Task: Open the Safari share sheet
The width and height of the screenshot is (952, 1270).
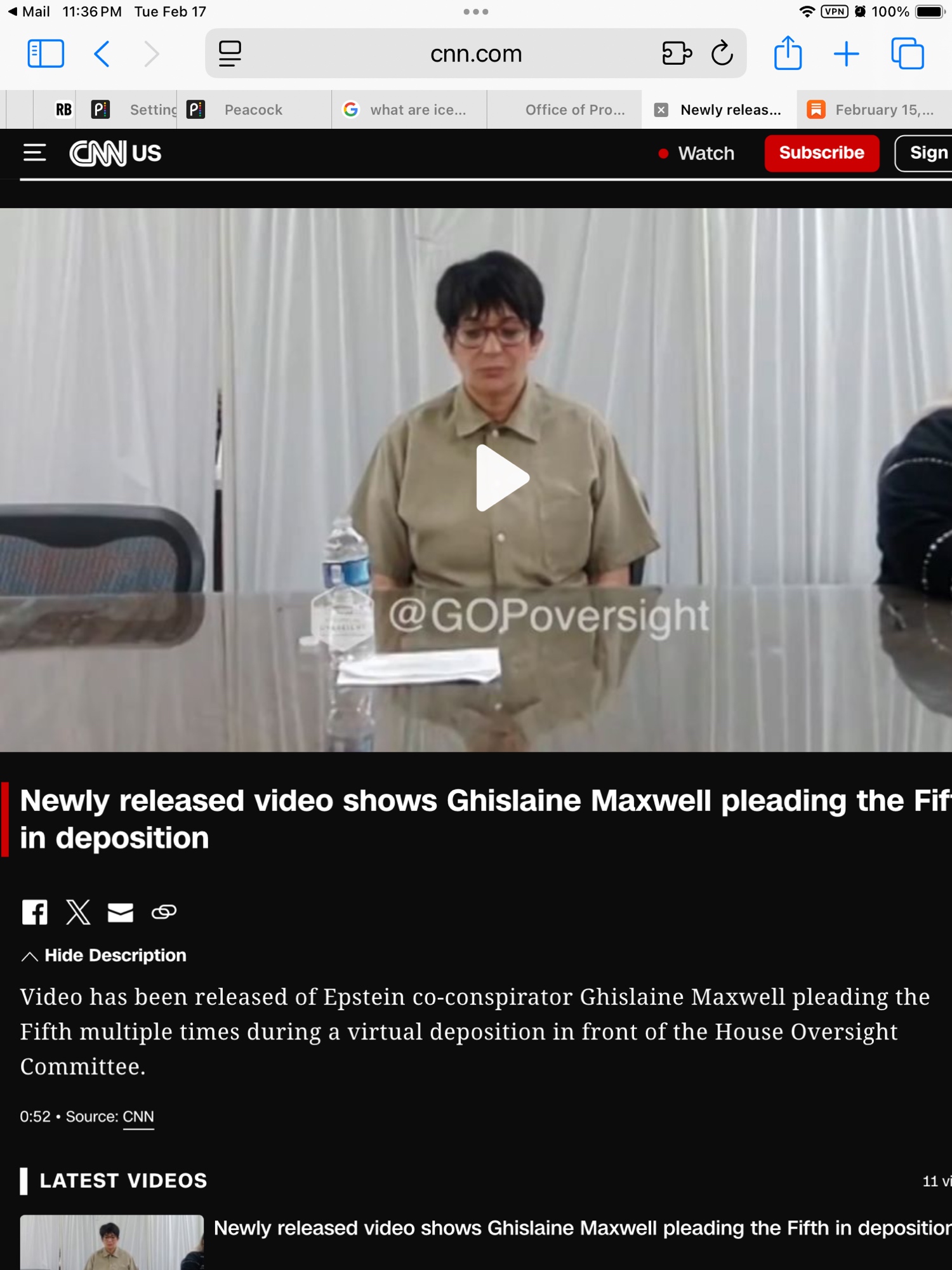Action: (x=788, y=54)
